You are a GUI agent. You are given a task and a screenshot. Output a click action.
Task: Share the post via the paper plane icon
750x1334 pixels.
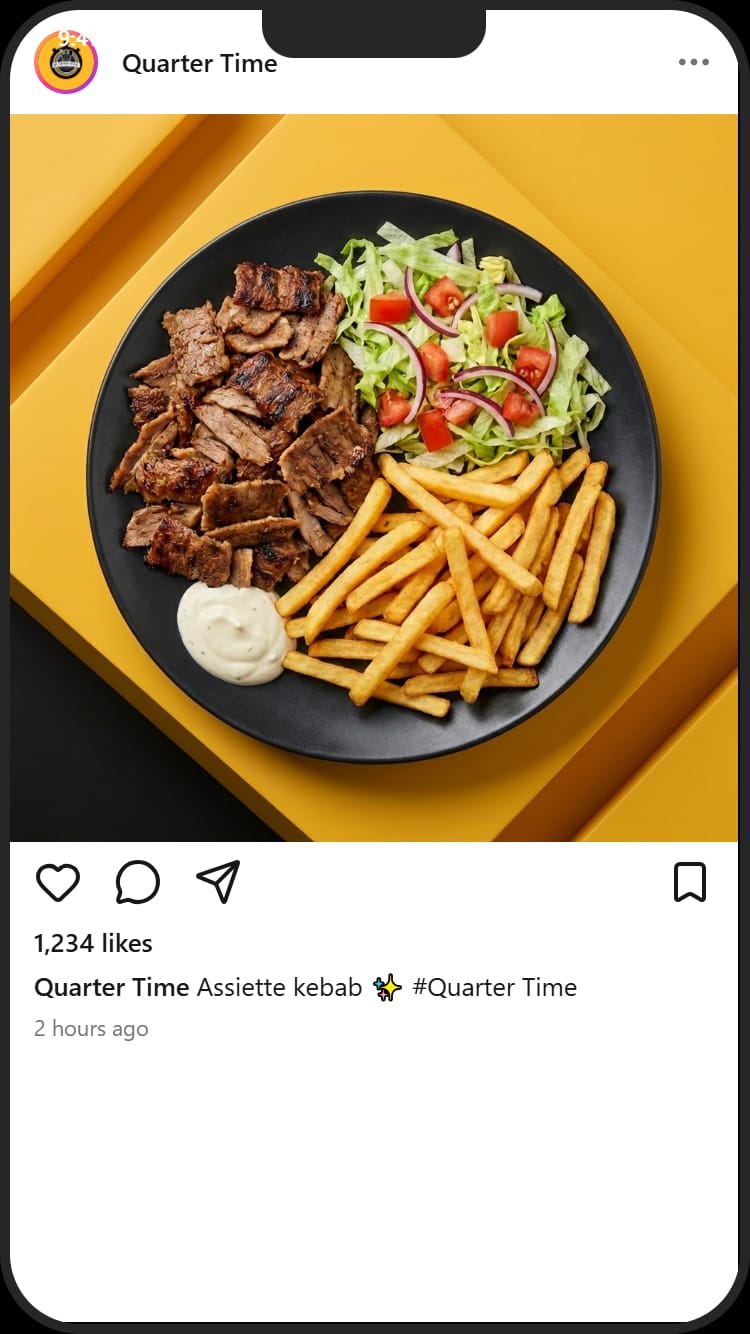pos(217,880)
